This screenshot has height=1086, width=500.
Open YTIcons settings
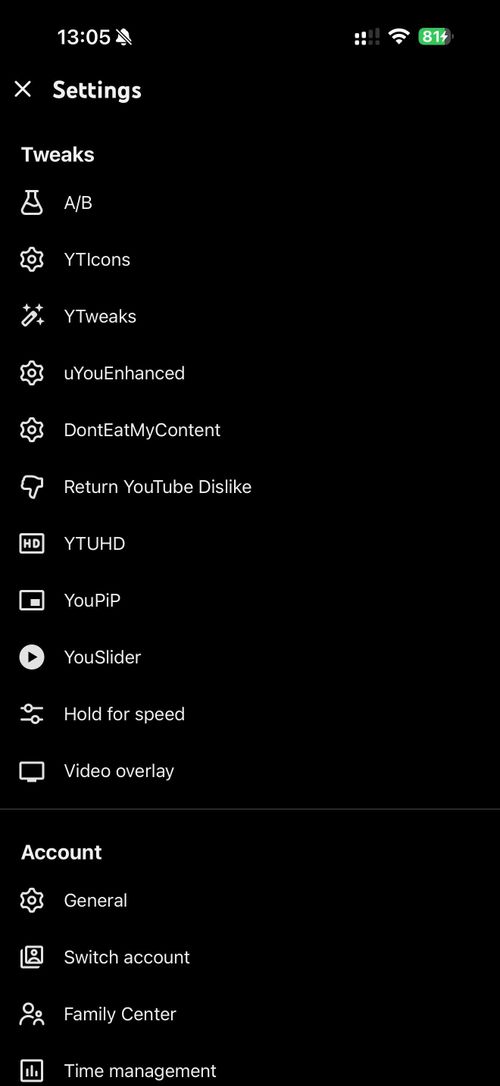(x=250, y=260)
